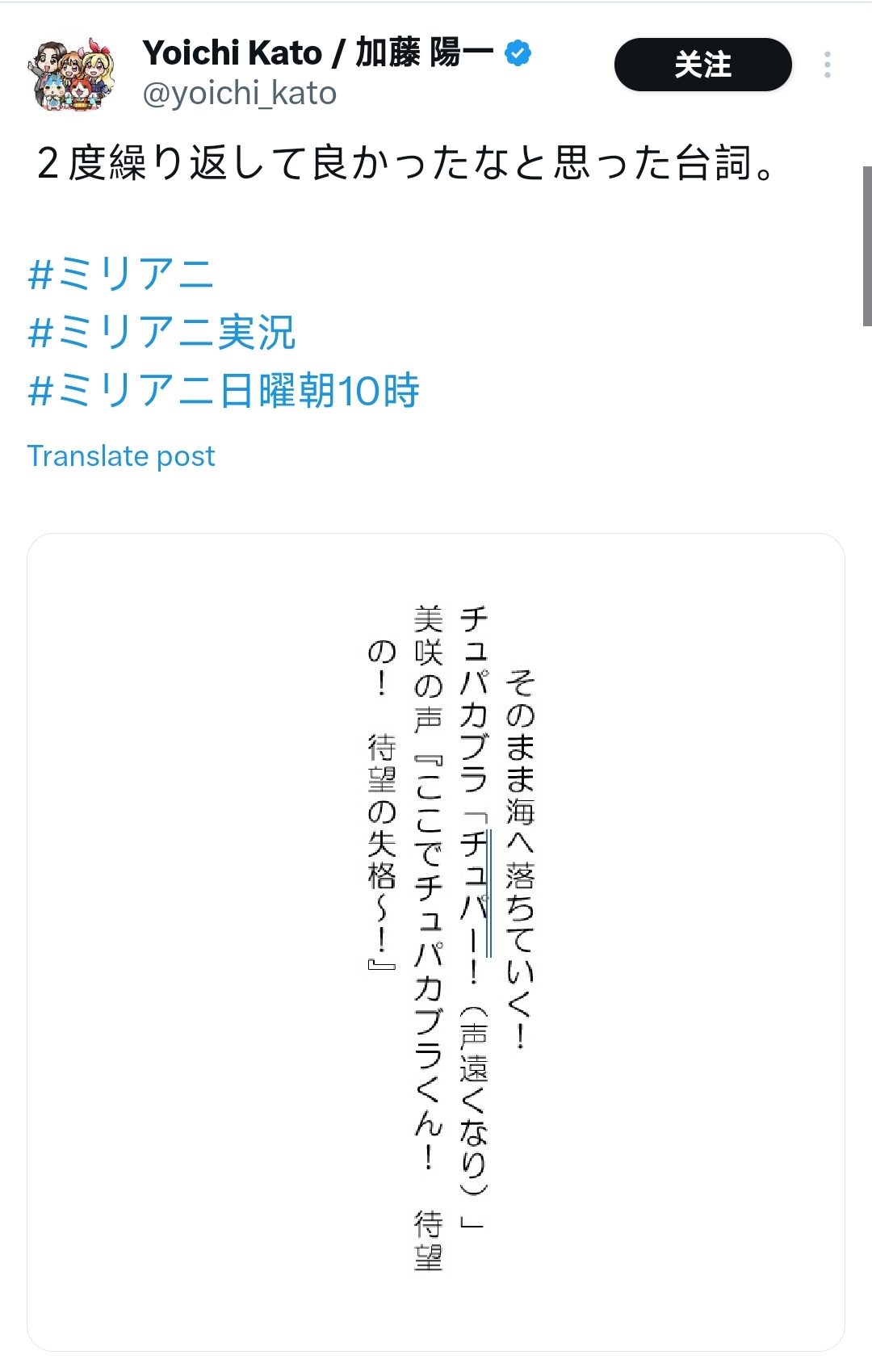Open the #ミリアニ日曜朝10時 hashtag

click(x=224, y=392)
